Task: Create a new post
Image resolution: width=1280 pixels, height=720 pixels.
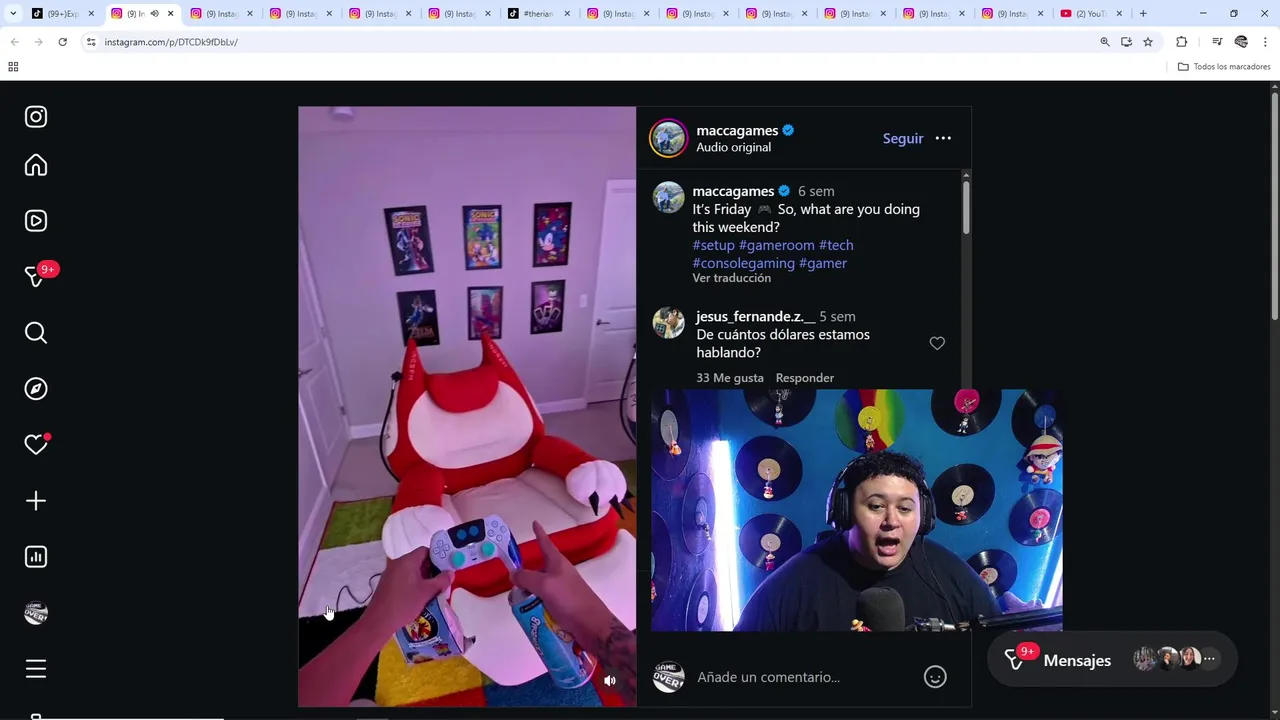Action: (36, 501)
